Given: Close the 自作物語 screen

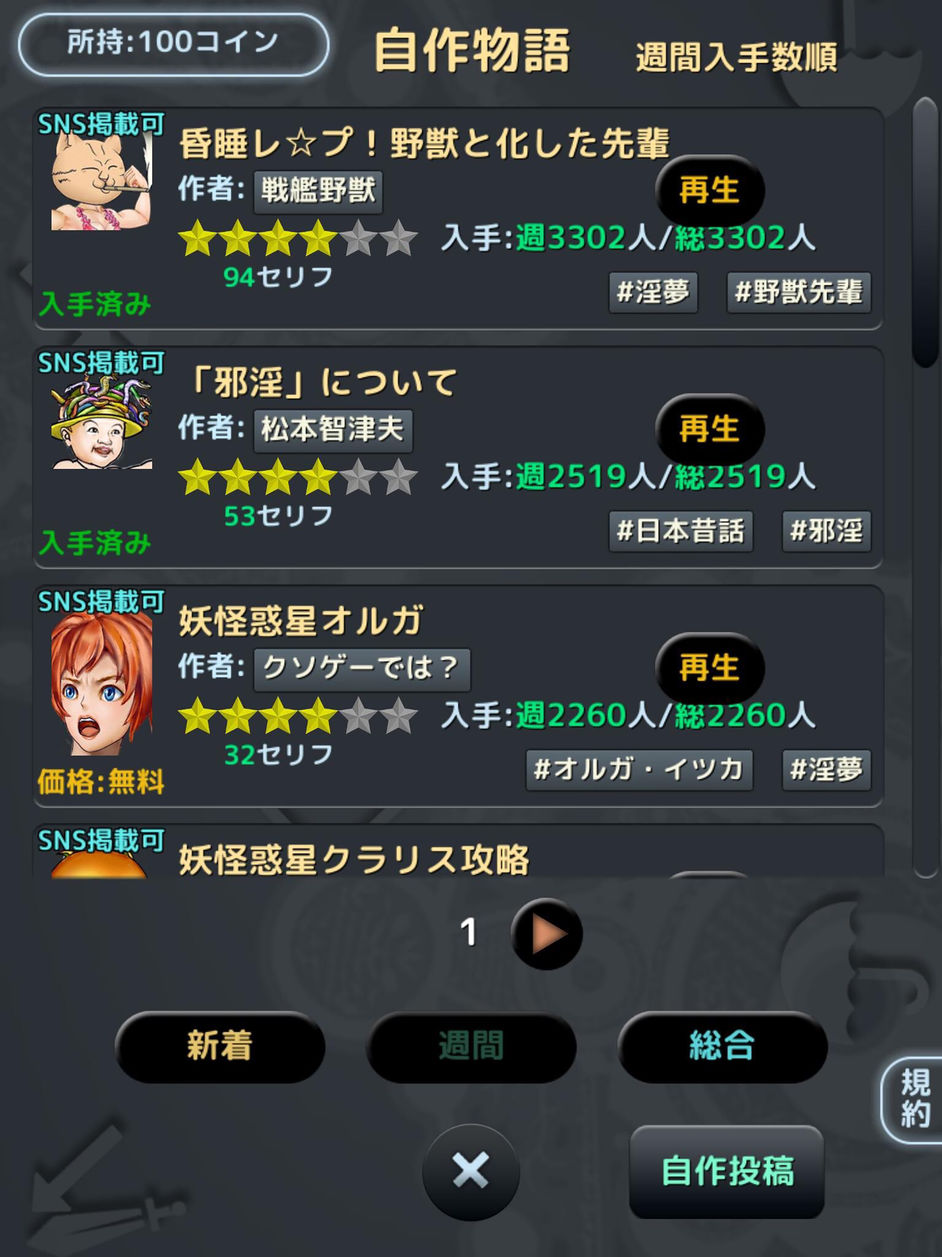Looking at the screenshot, I should 471,1171.
